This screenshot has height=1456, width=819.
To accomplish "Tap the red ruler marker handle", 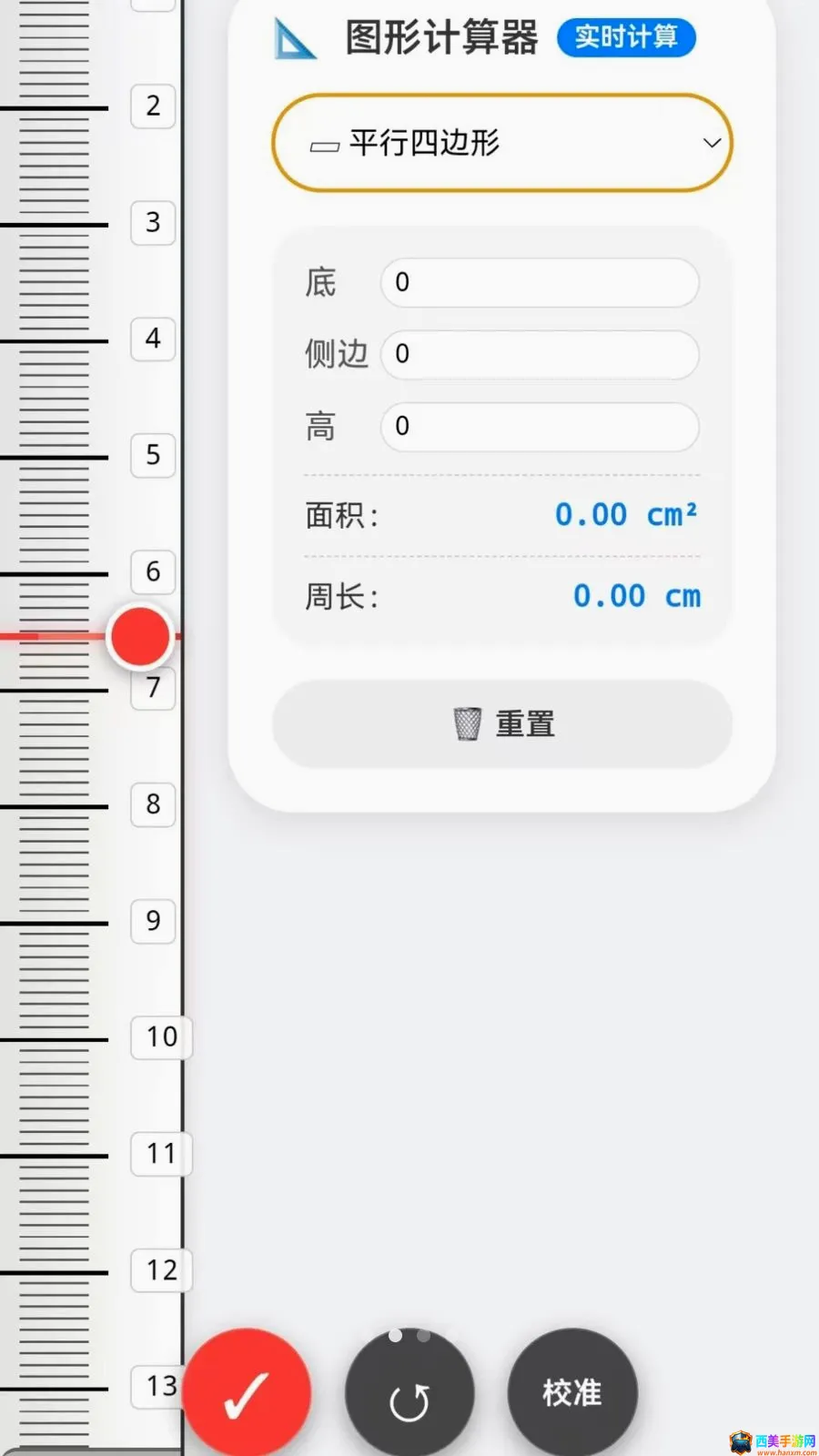I will coord(140,635).
